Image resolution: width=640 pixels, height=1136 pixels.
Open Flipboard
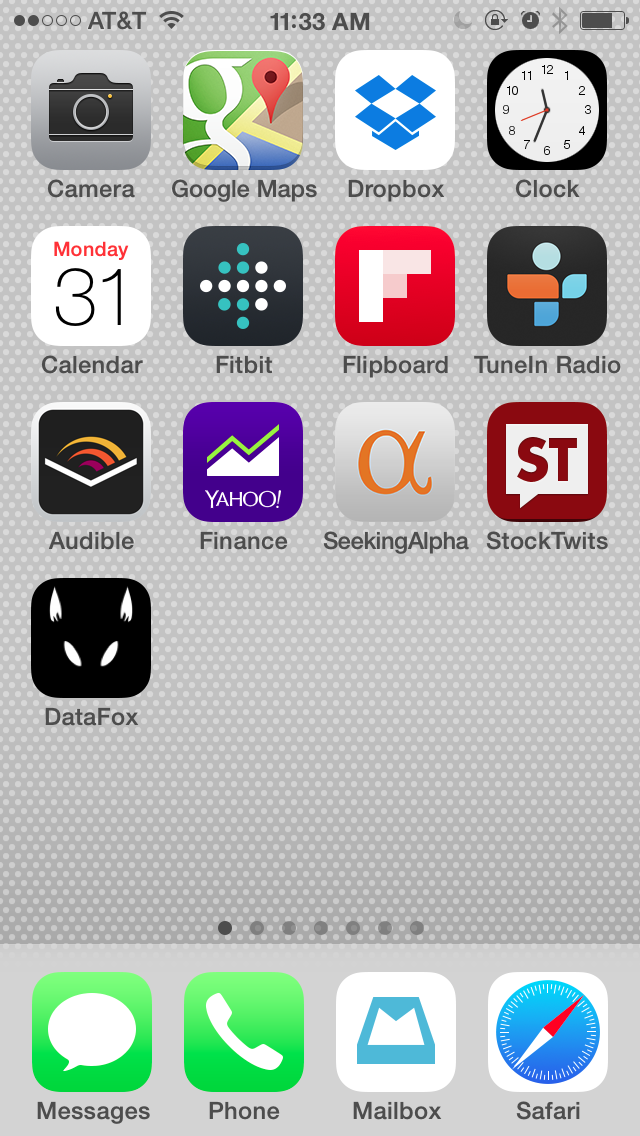(x=395, y=286)
